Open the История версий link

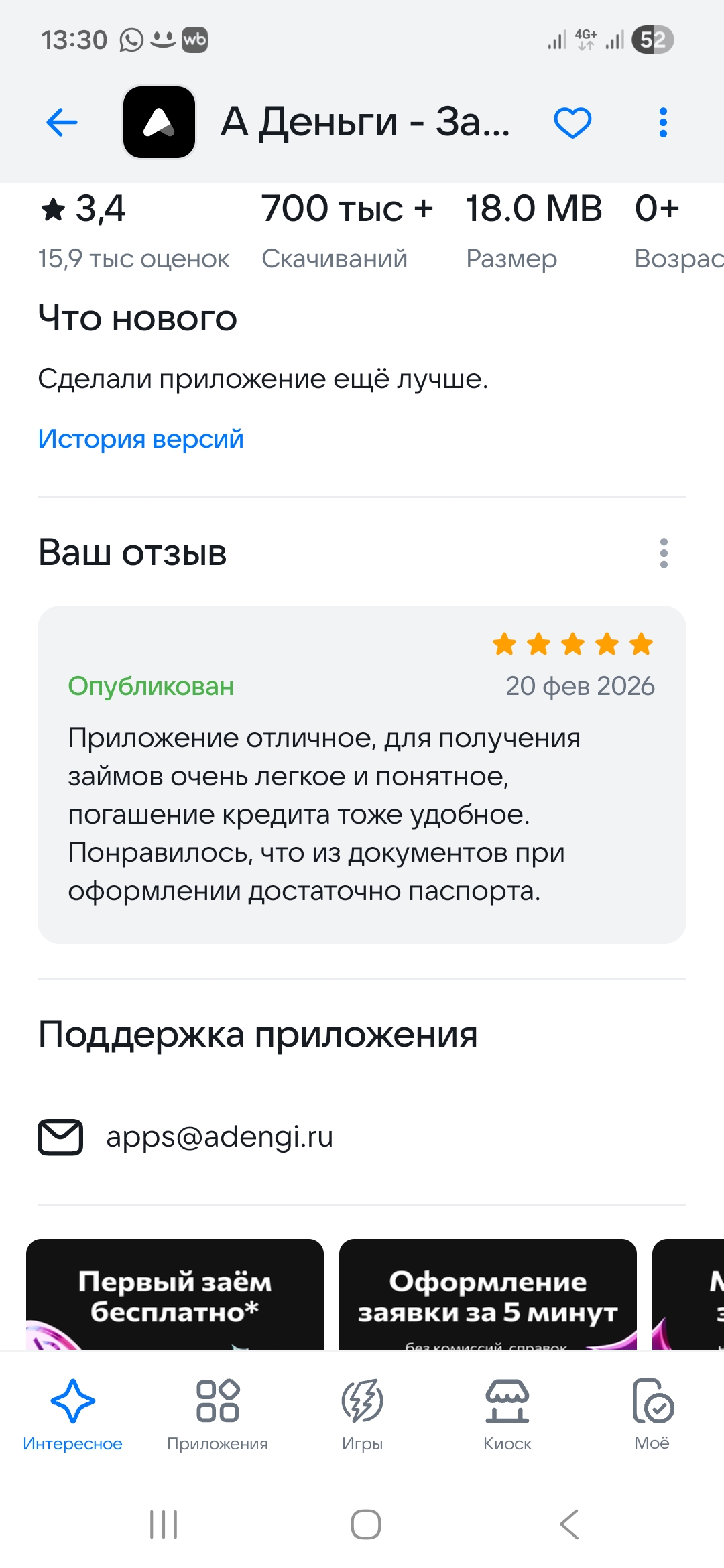click(x=141, y=439)
